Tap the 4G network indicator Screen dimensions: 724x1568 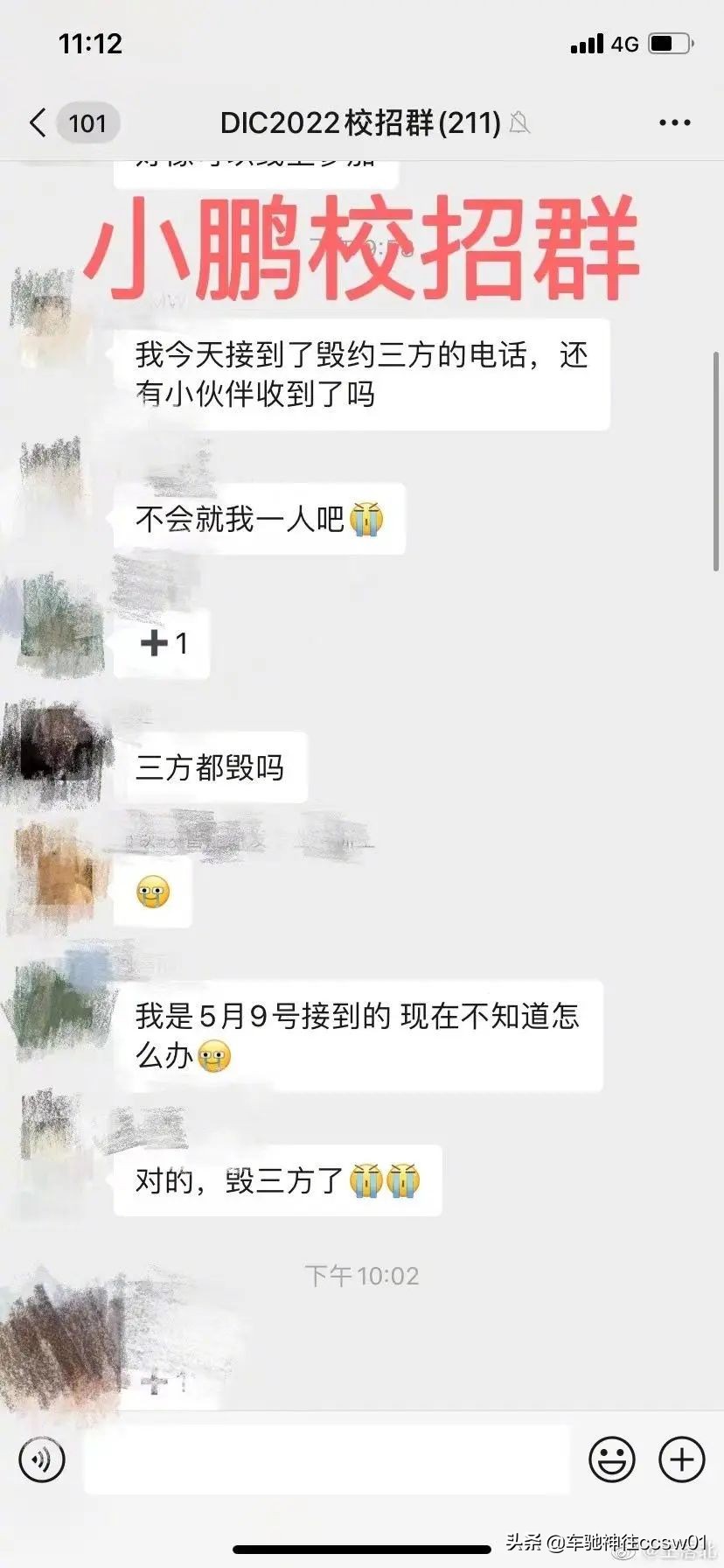coord(623,44)
